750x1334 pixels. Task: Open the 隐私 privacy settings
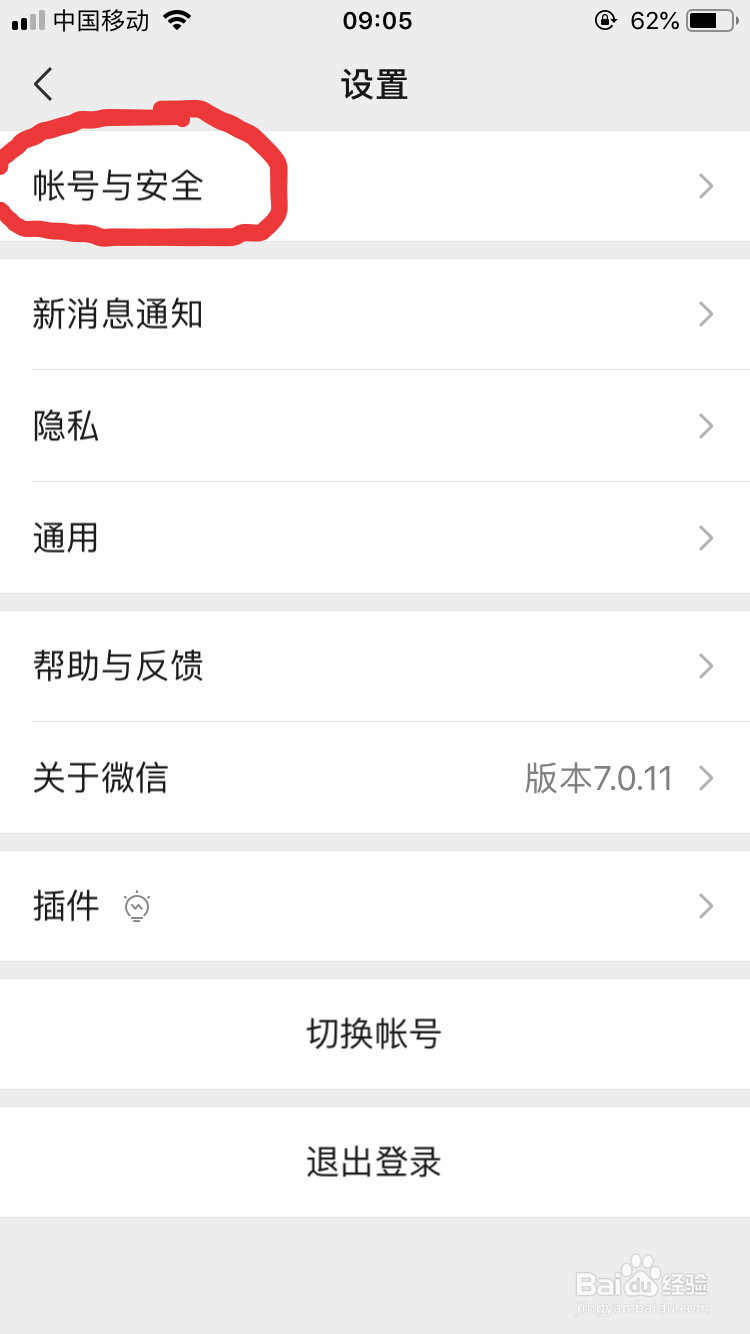click(66, 426)
